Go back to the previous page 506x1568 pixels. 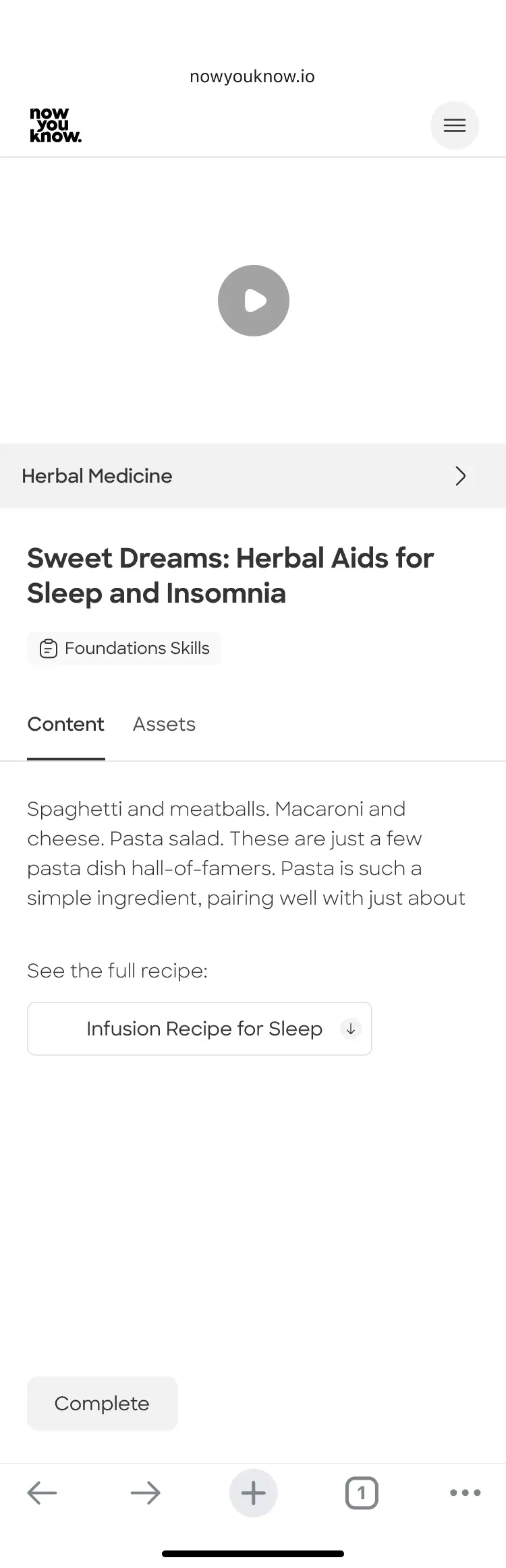click(x=42, y=1493)
